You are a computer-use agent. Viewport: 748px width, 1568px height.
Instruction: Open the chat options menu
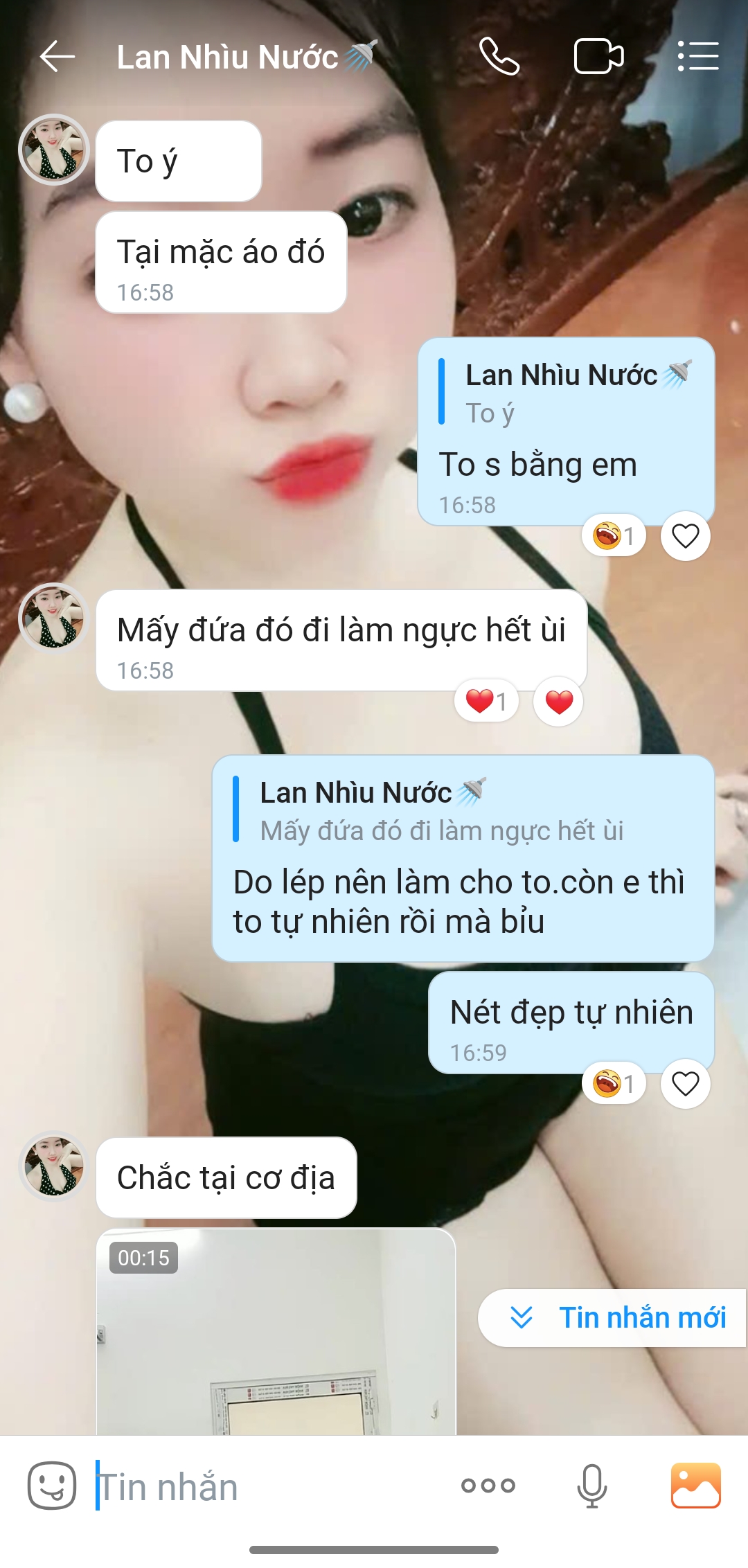697,57
